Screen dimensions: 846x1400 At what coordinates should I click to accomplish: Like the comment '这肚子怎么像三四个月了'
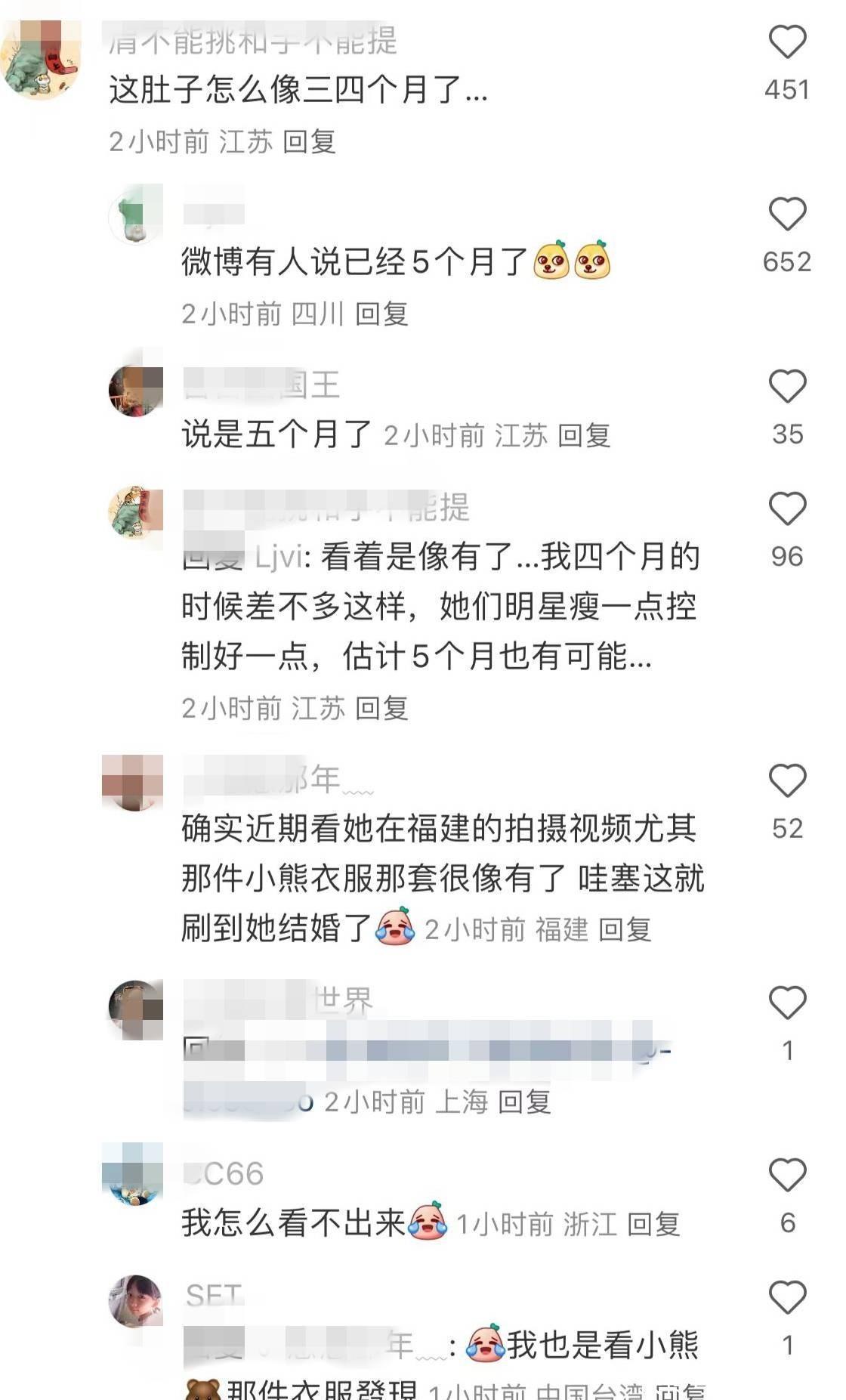[x=787, y=42]
